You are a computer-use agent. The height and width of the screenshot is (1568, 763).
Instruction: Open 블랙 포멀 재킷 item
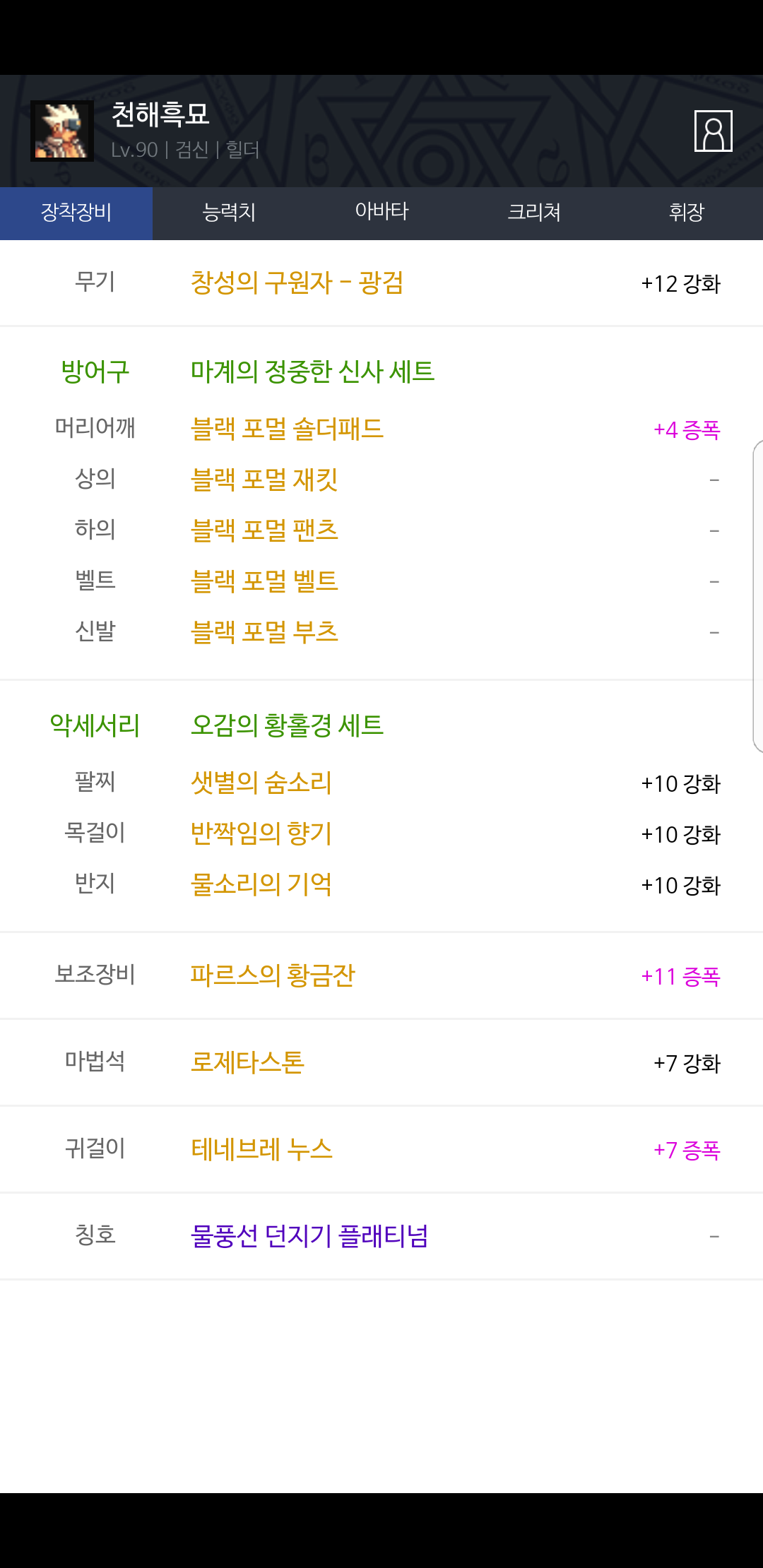click(x=264, y=480)
